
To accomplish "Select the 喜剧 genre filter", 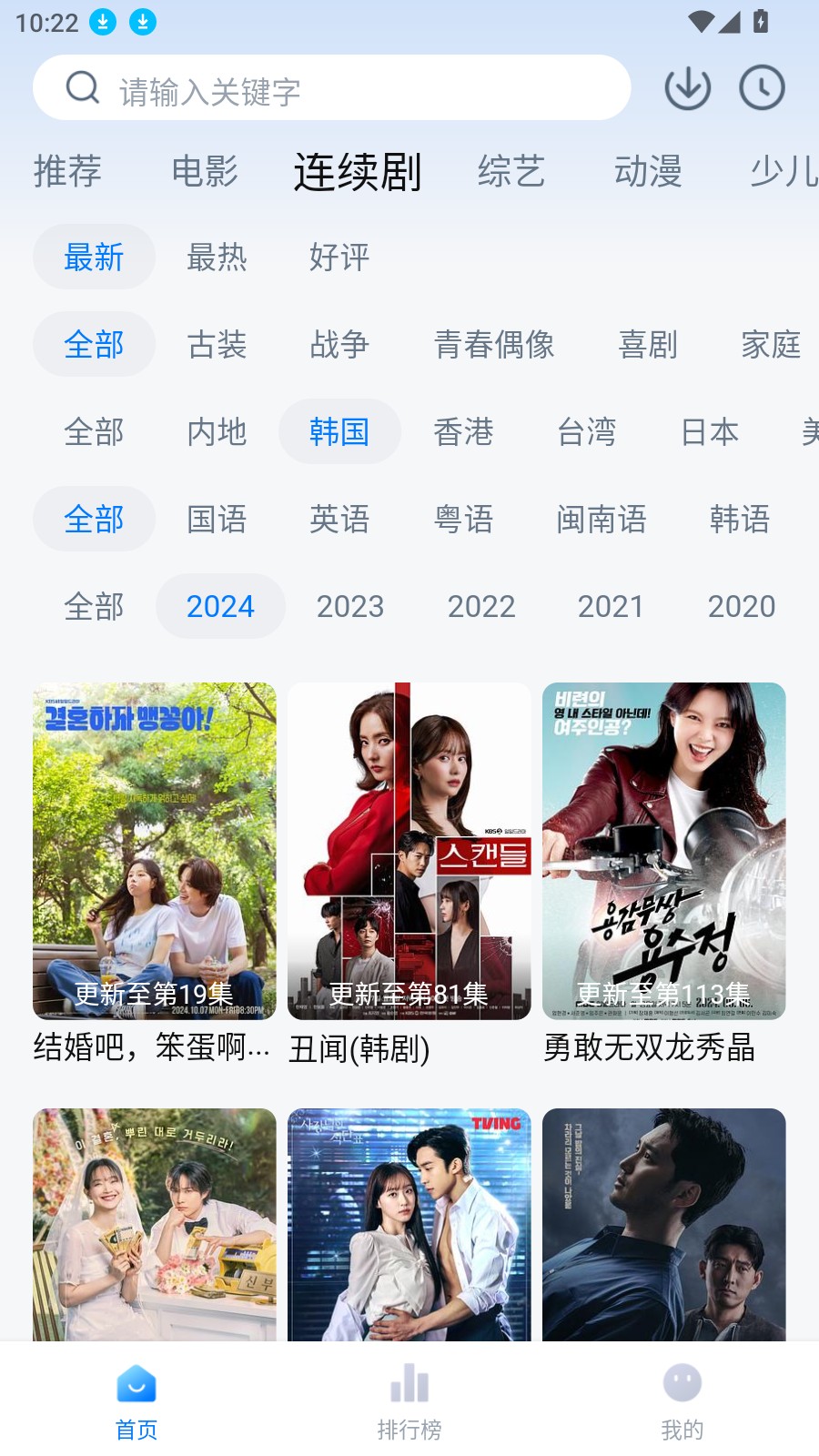I will coord(648,345).
